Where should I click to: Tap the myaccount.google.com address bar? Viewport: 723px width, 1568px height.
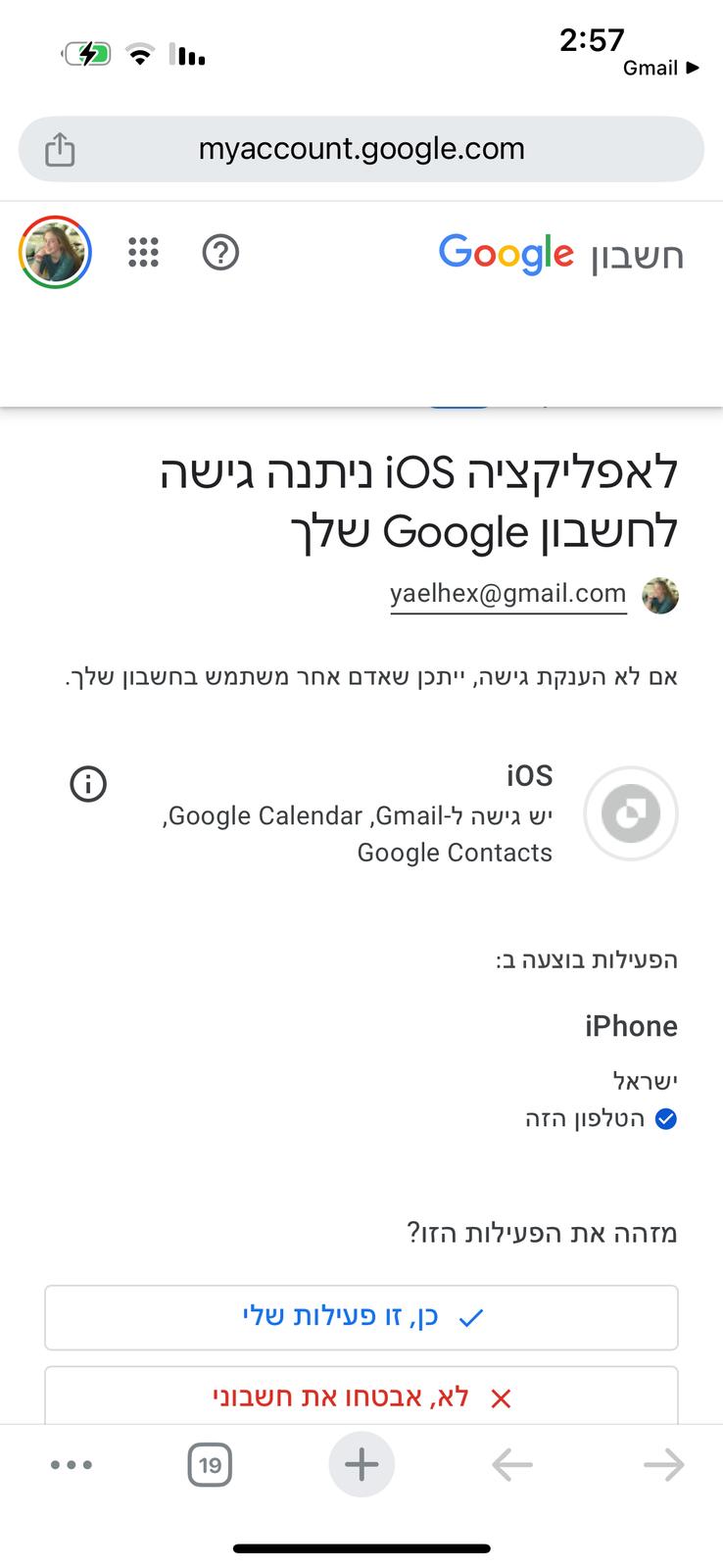pyautogui.click(x=361, y=149)
